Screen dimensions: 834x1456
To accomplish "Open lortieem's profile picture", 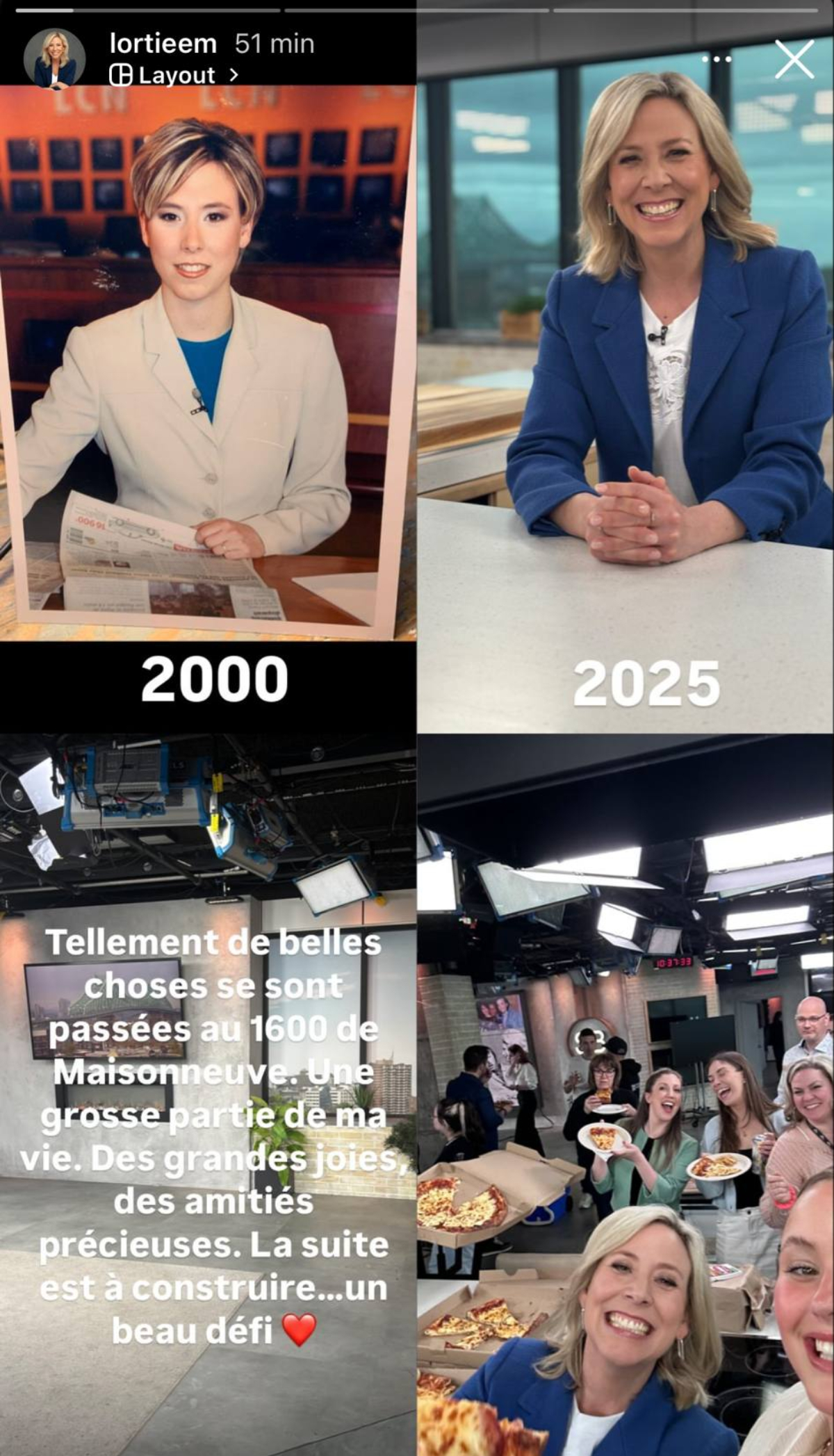I will [54, 59].
